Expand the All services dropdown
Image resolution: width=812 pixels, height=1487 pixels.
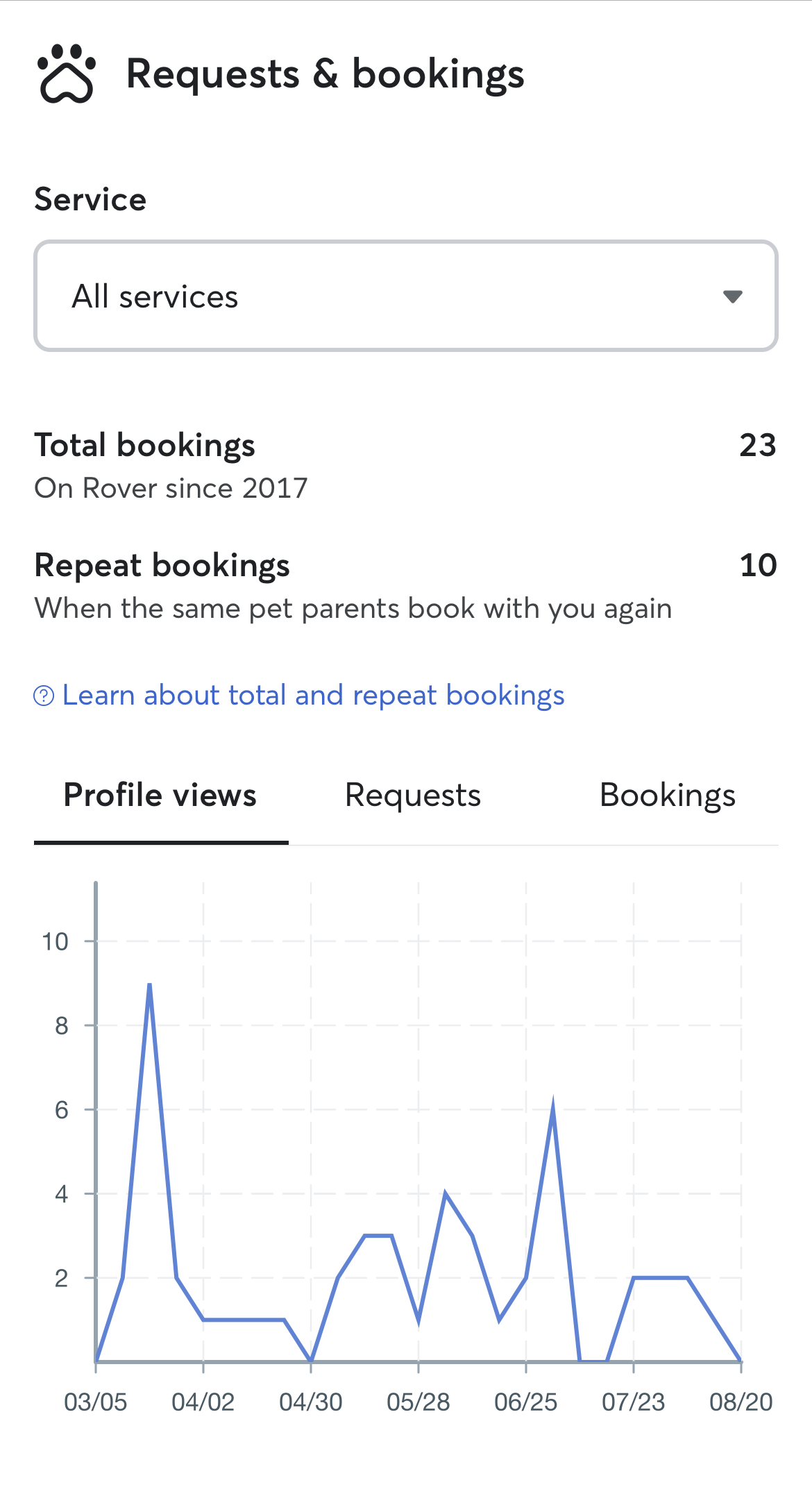[x=405, y=296]
